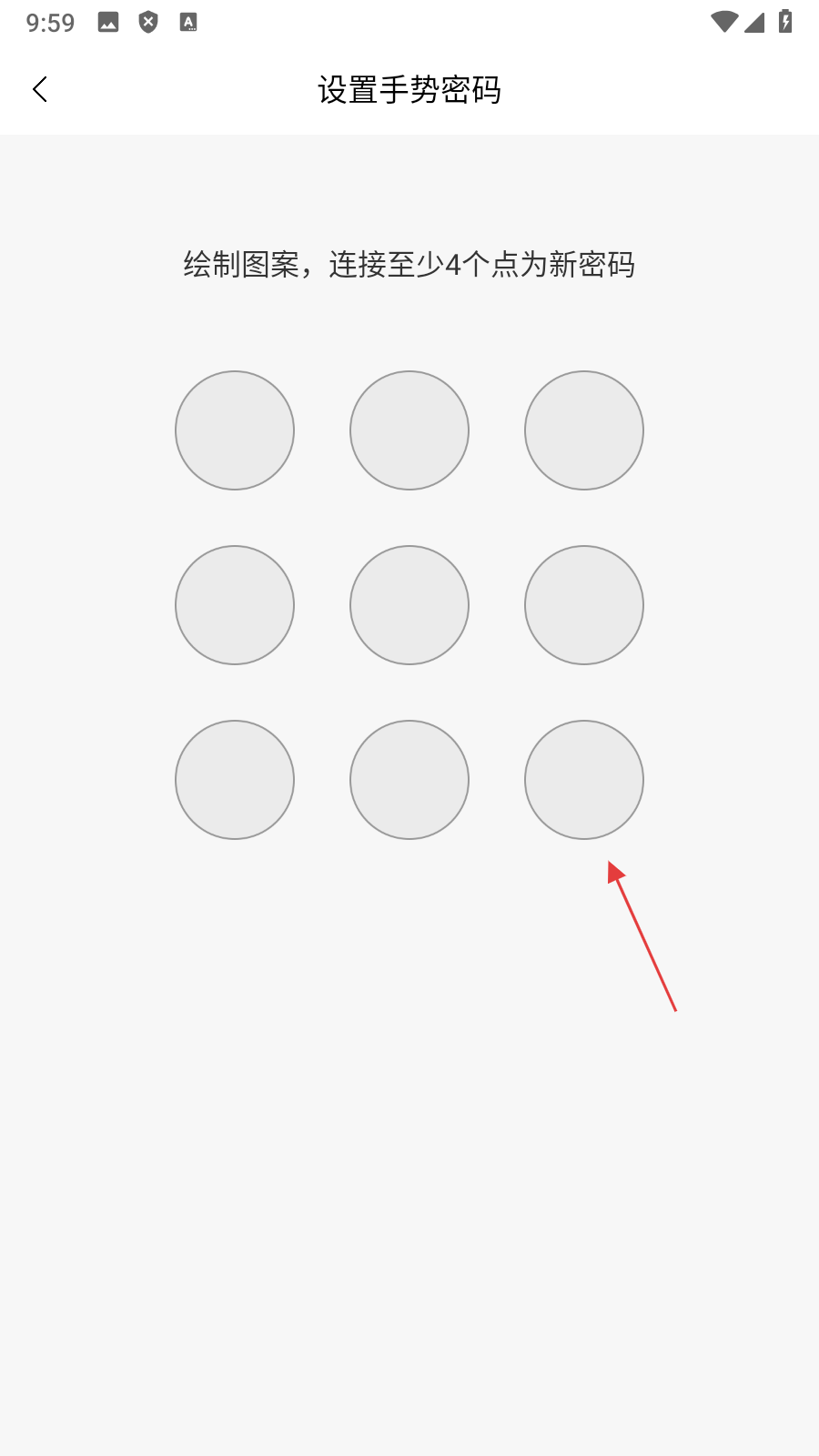Image resolution: width=819 pixels, height=1456 pixels.
Task: Touch the bottom-right pattern dot
Action: tap(584, 780)
